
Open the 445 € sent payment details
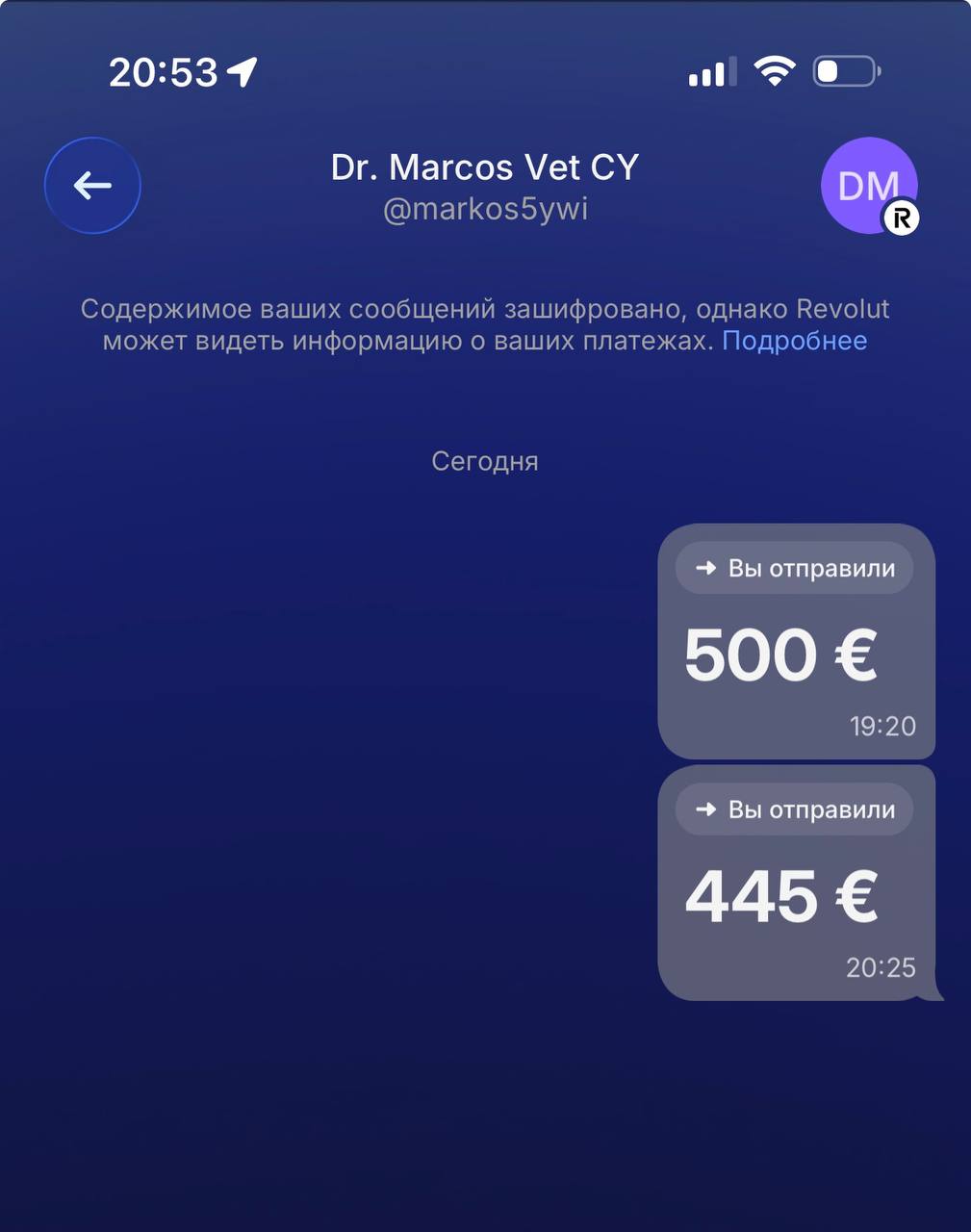tap(796, 884)
